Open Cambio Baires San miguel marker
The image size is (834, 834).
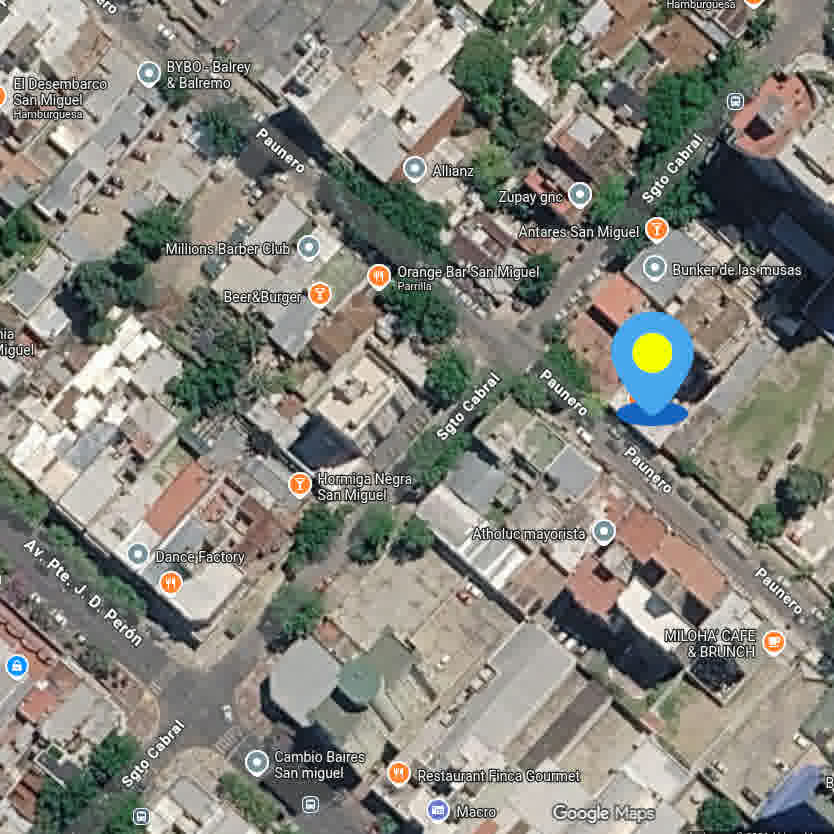coord(257,763)
